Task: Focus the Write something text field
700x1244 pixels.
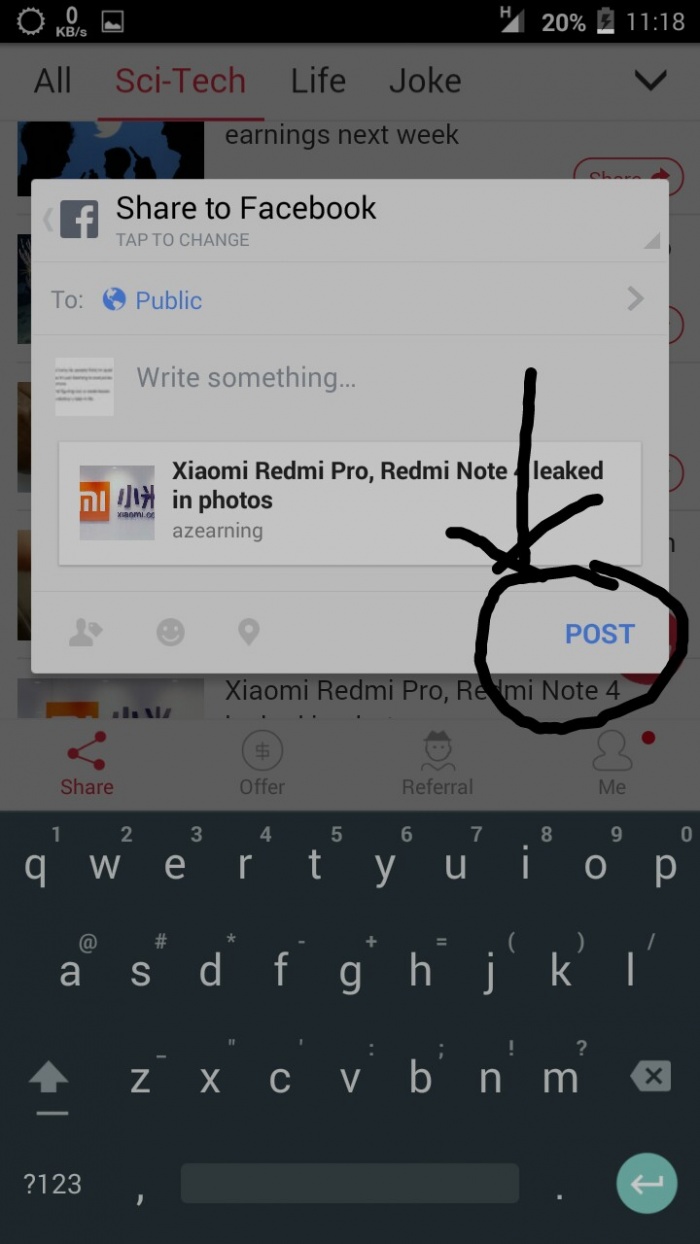Action: click(x=380, y=378)
